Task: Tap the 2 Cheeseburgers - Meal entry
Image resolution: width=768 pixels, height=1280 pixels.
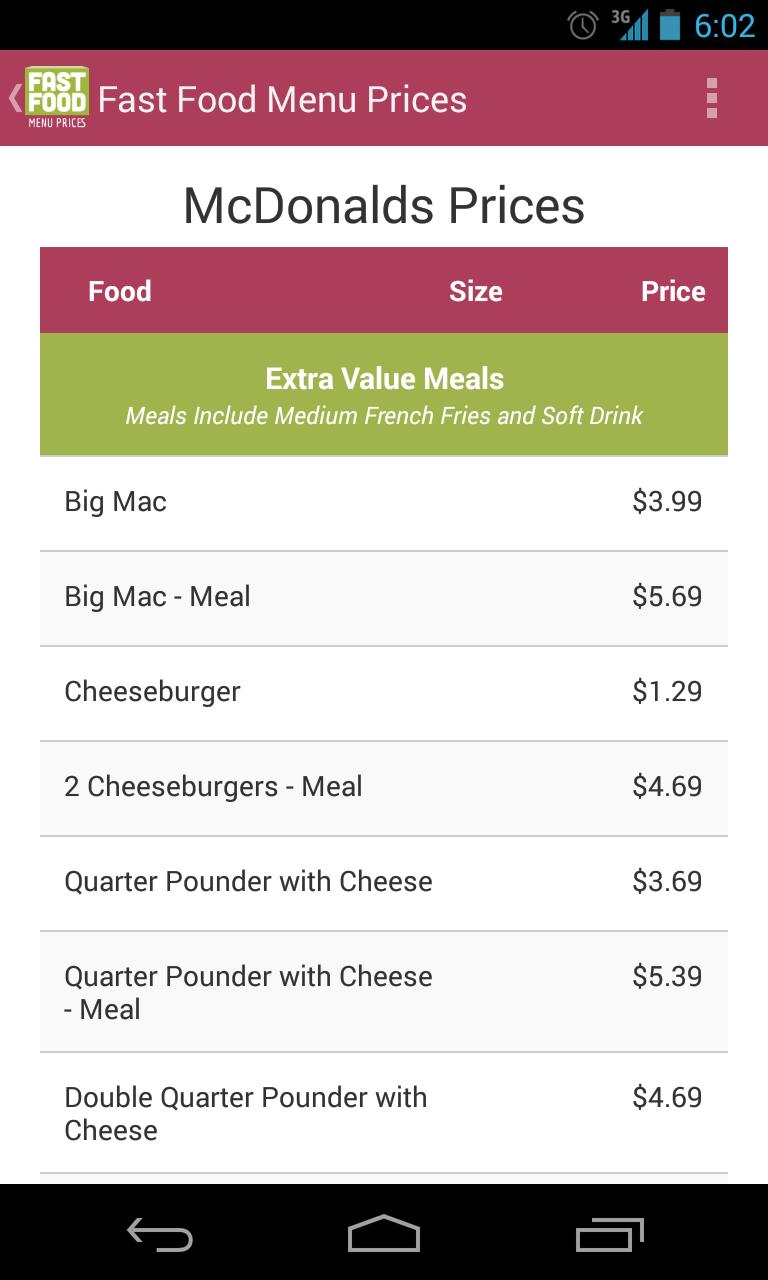Action: pyautogui.click(x=384, y=786)
